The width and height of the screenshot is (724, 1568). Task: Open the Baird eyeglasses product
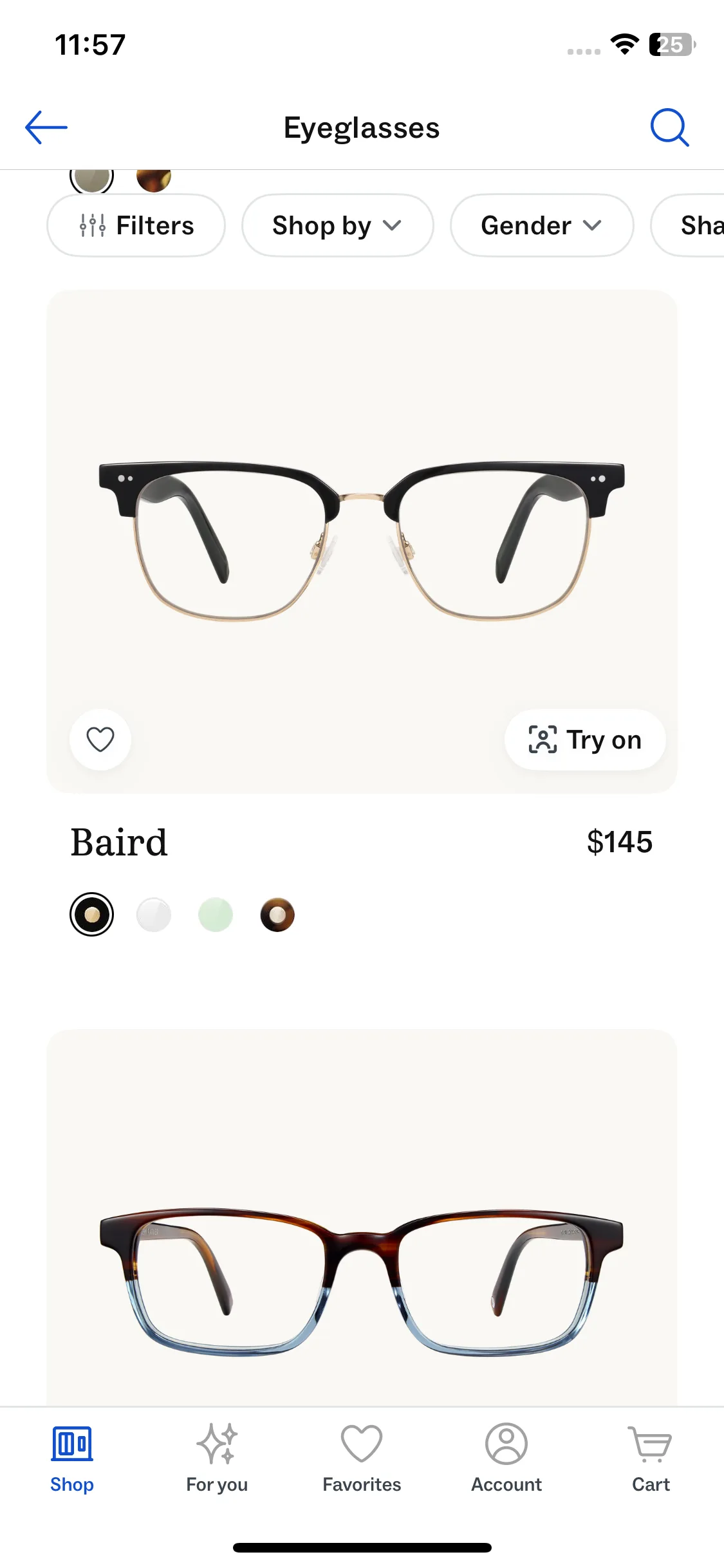pyautogui.click(x=362, y=541)
